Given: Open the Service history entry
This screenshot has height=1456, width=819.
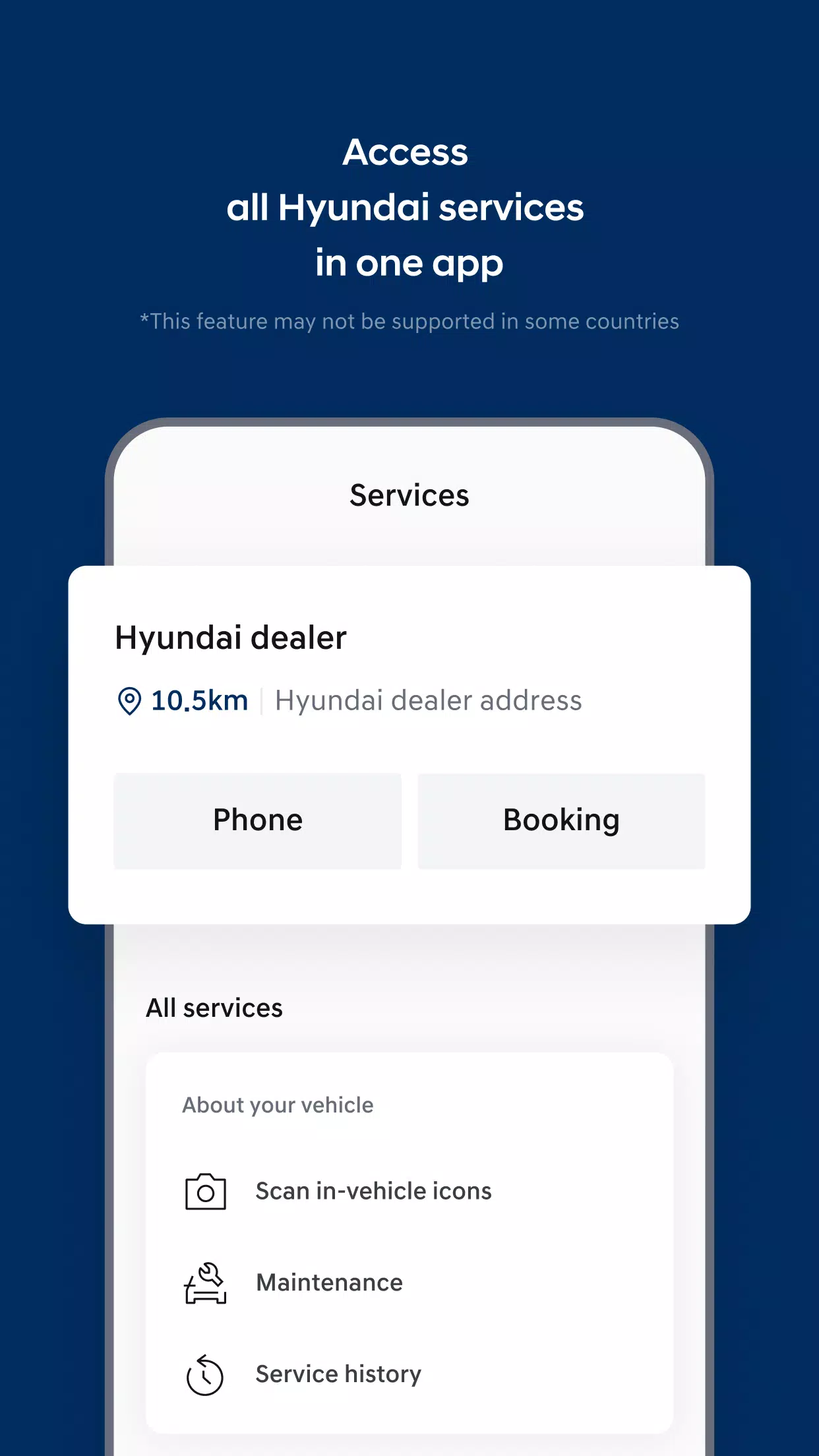Looking at the screenshot, I should (x=338, y=1374).
